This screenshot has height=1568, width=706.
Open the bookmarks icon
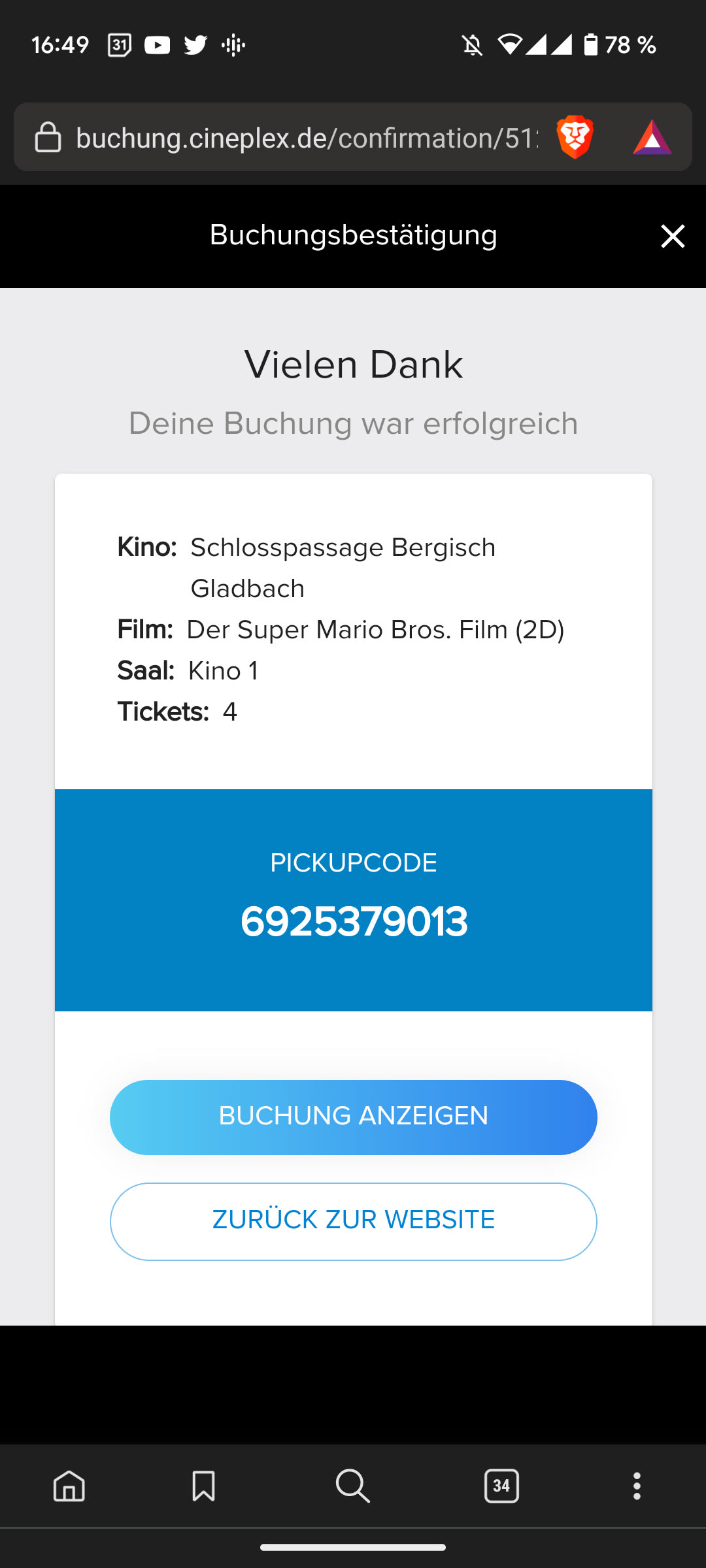pyautogui.click(x=203, y=1486)
